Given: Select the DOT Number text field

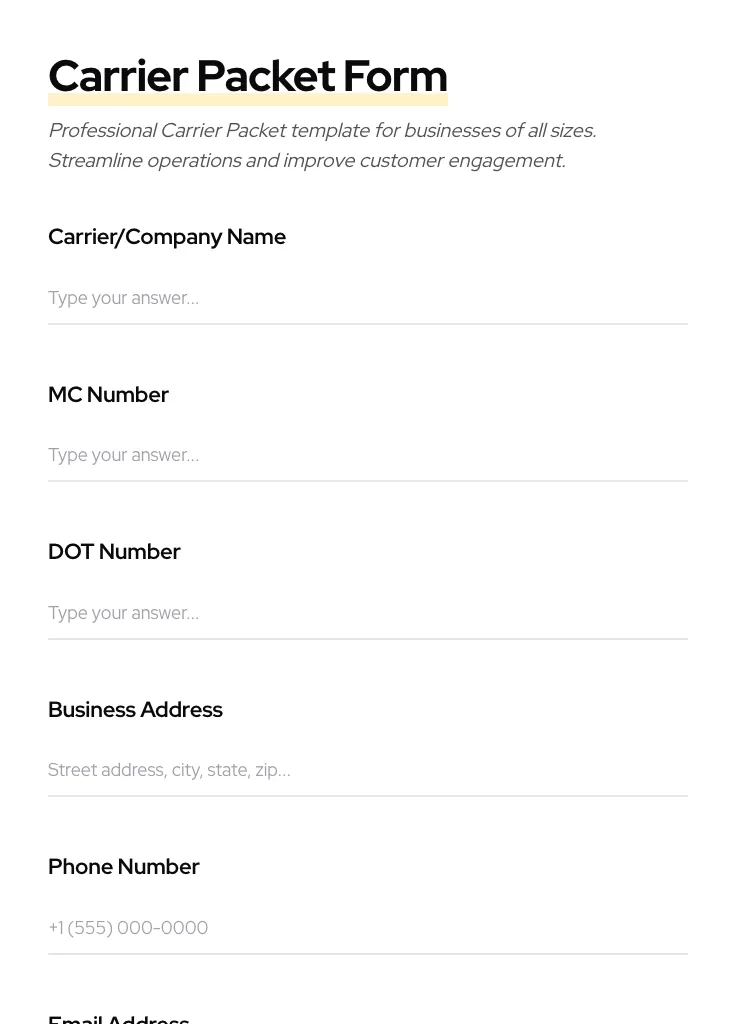Looking at the screenshot, I should tap(367, 613).
